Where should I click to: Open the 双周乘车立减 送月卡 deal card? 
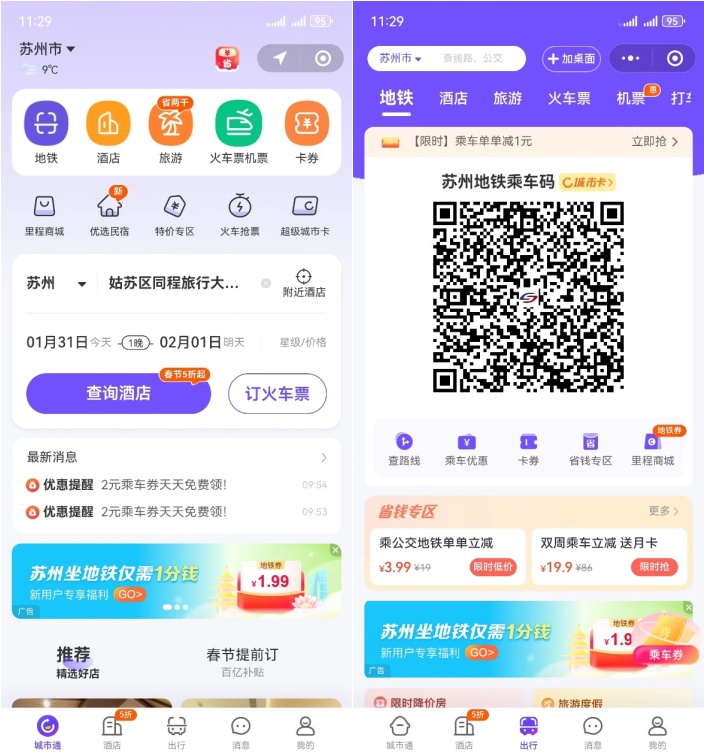click(x=608, y=557)
